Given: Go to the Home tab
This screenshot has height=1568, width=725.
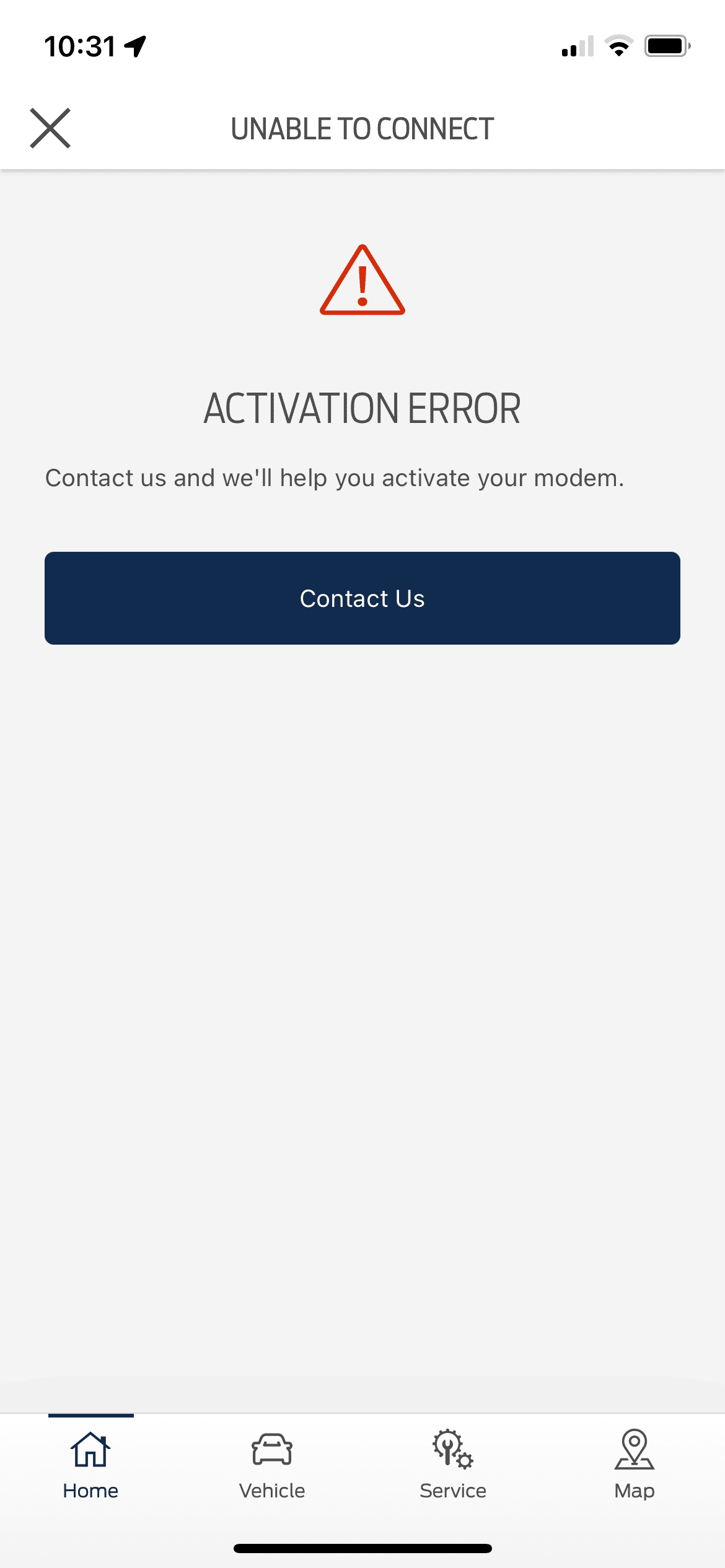Looking at the screenshot, I should (x=90, y=1465).
